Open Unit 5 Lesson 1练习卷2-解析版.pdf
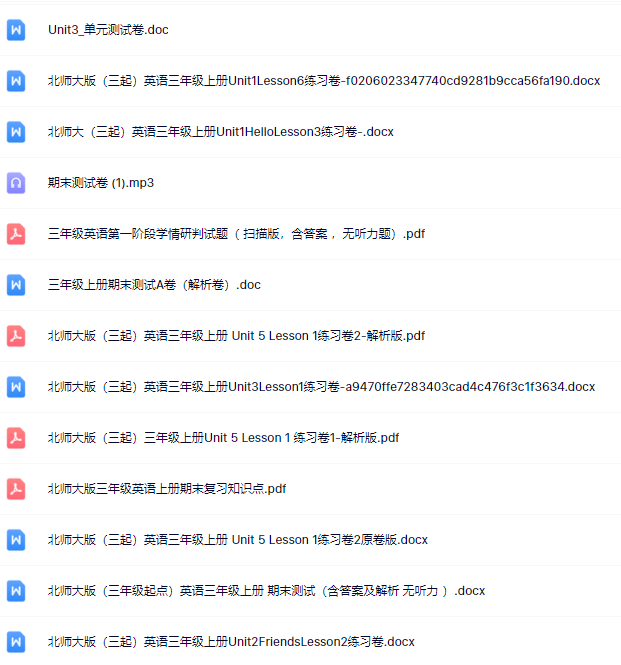Screen dimensions: 621x665 pos(236,336)
